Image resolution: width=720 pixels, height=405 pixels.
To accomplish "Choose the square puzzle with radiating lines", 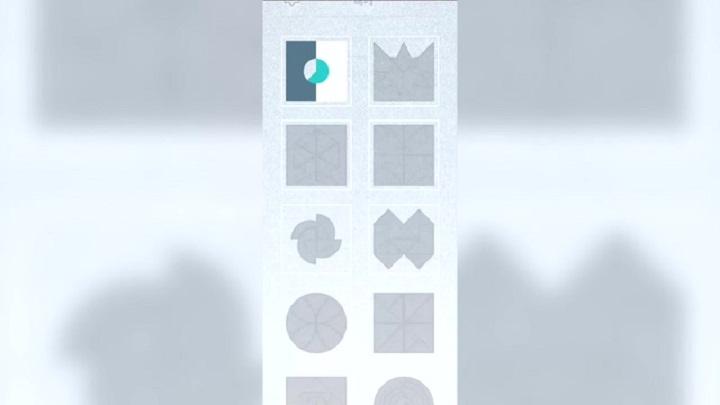I will [x=404, y=323].
